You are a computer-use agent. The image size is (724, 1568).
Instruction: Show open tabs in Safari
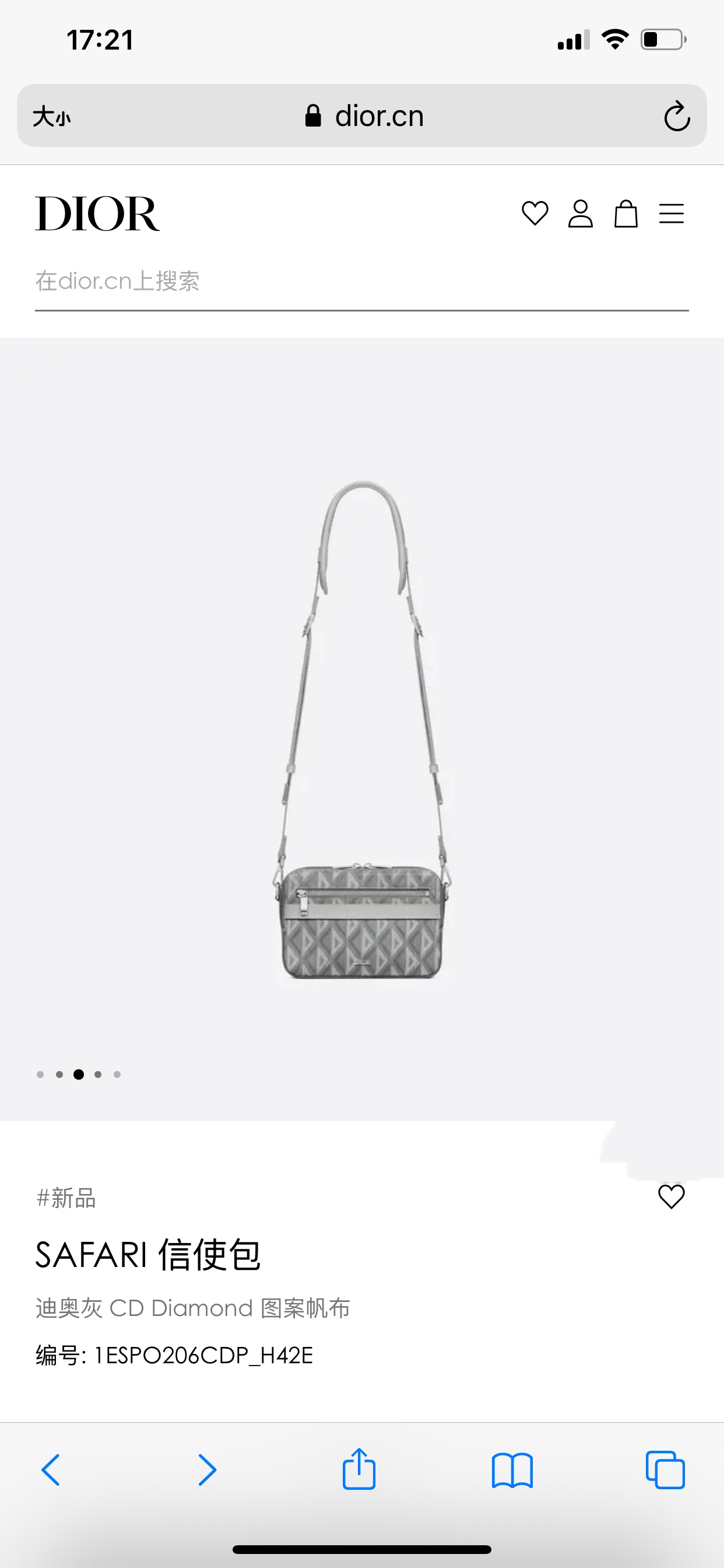tap(665, 1470)
